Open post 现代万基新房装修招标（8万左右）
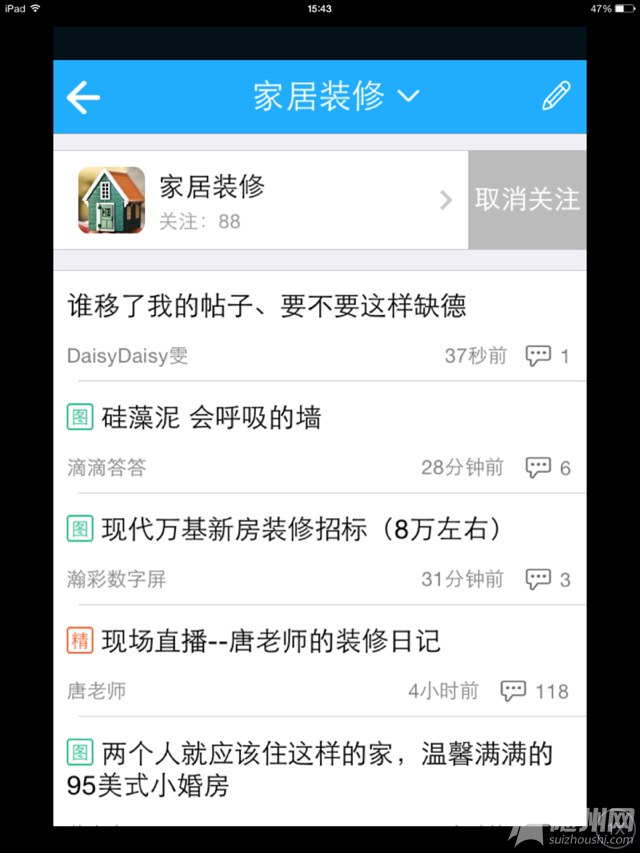The width and height of the screenshot is (640, 853). [x=300, y=528]
